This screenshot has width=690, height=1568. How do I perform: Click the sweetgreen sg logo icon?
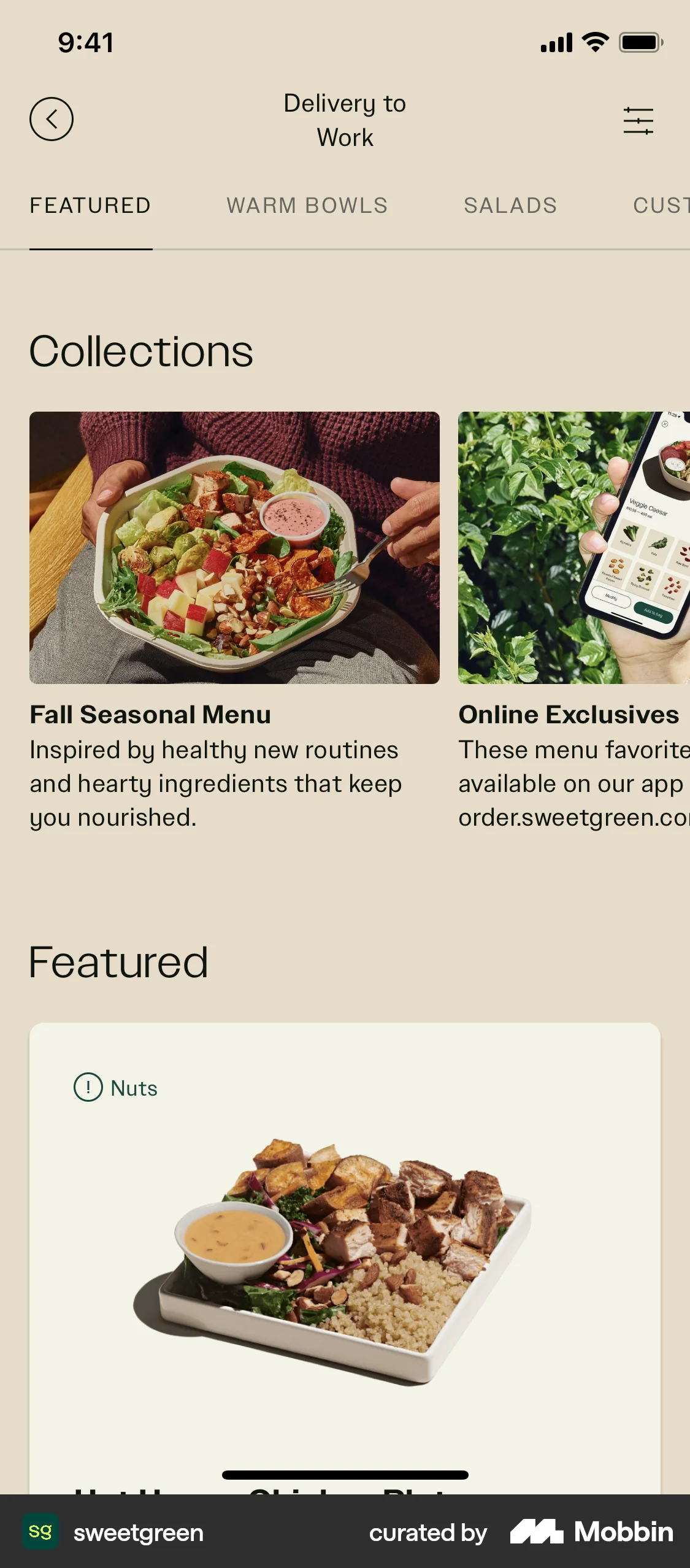(40, 1532)
